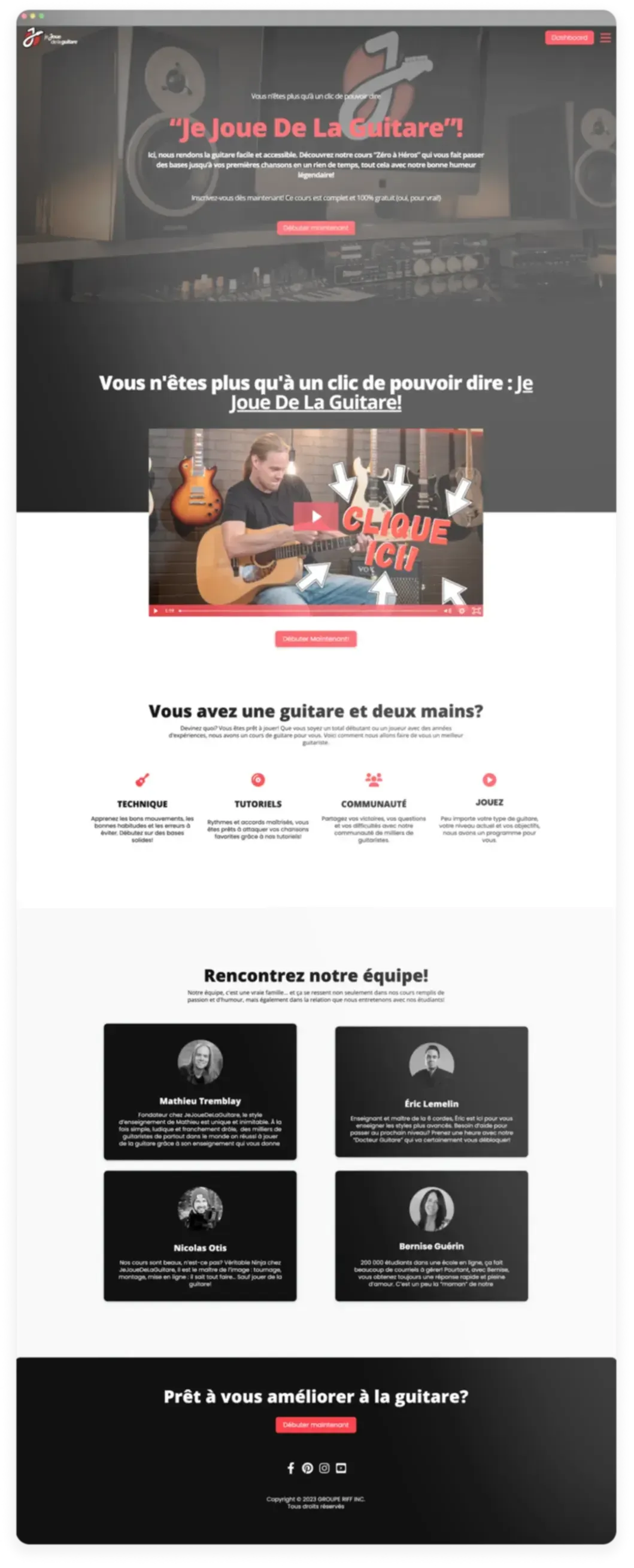The width and height of the screenshot is (634, 1568).
Task: Mute the video with the volume icon
Action: (447, 611)
